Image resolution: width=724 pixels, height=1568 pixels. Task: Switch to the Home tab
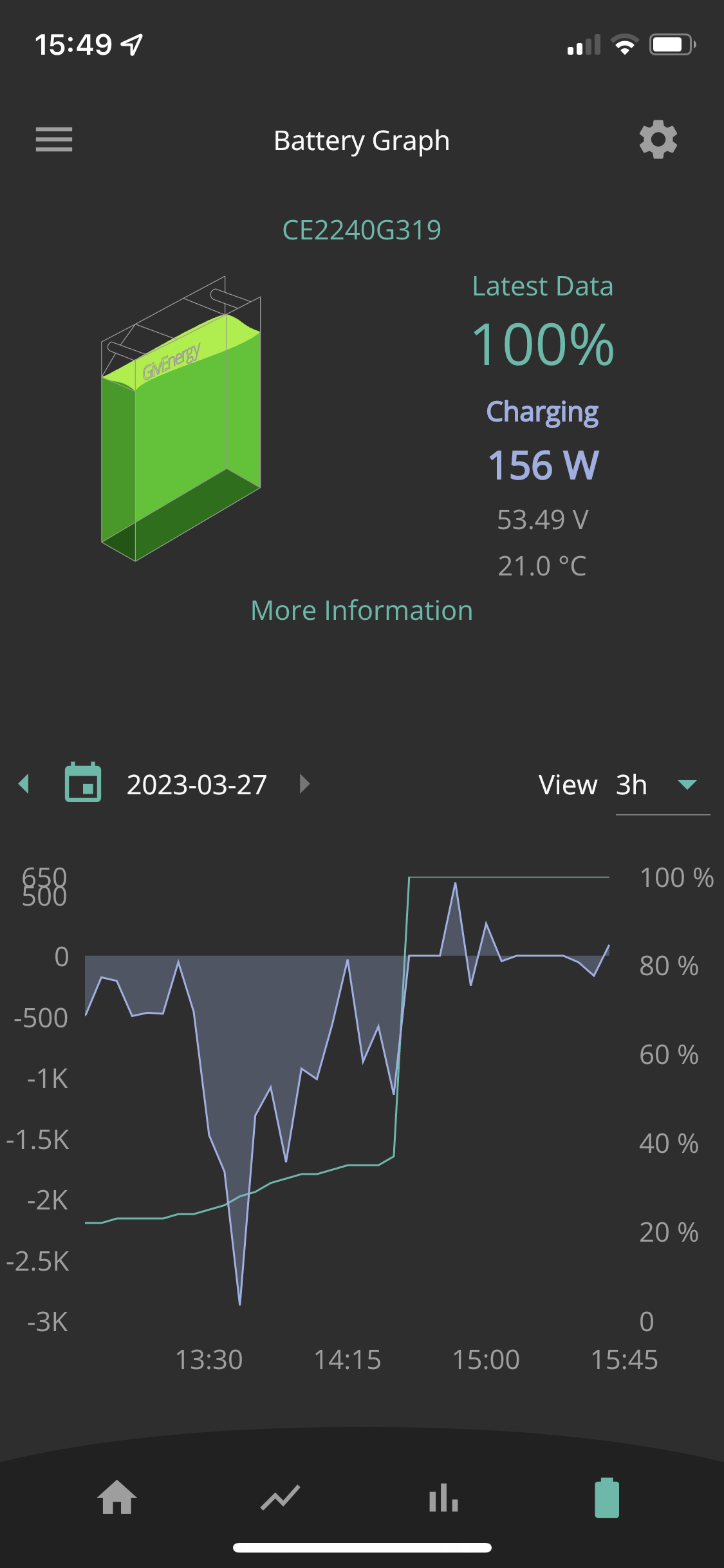point(117,1497)
